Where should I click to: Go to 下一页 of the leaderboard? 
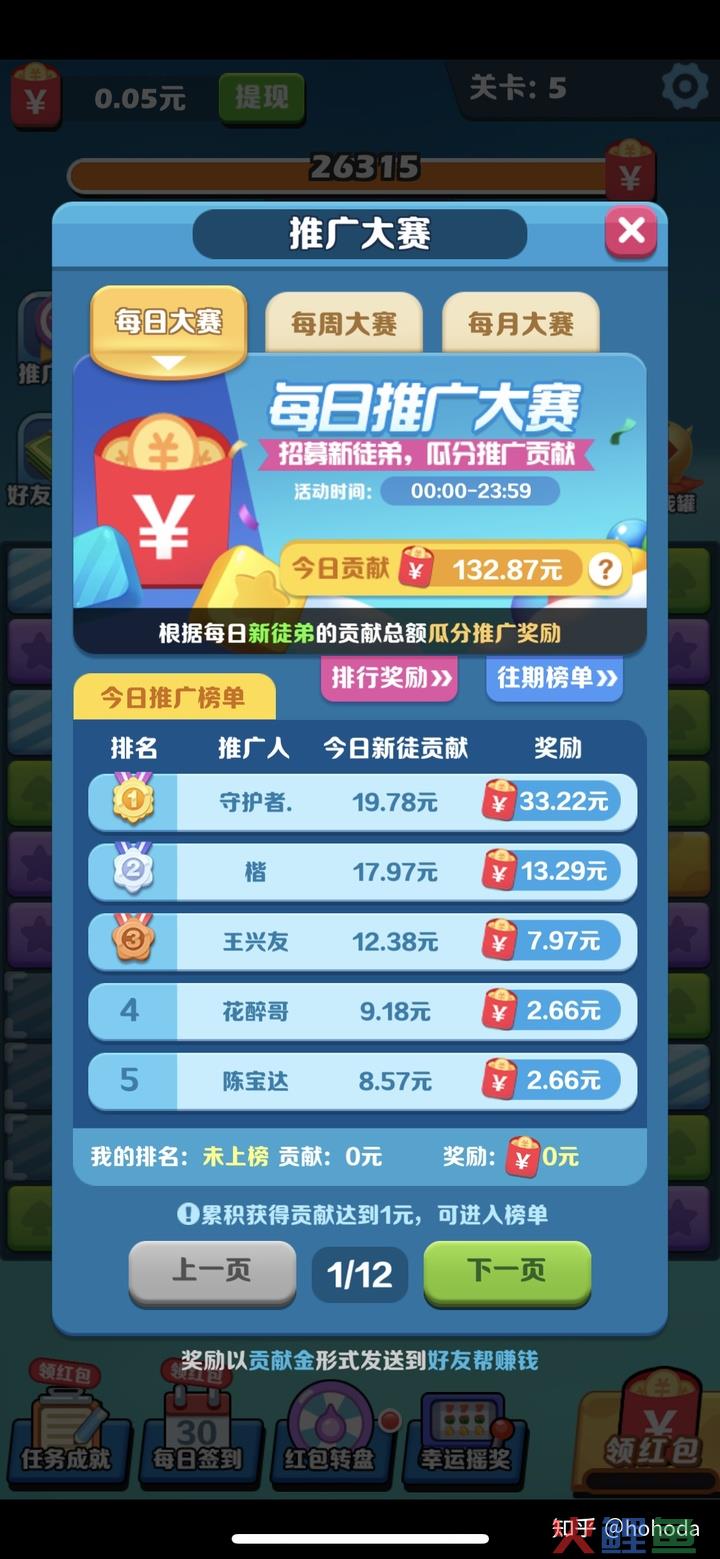(507, 1272)
